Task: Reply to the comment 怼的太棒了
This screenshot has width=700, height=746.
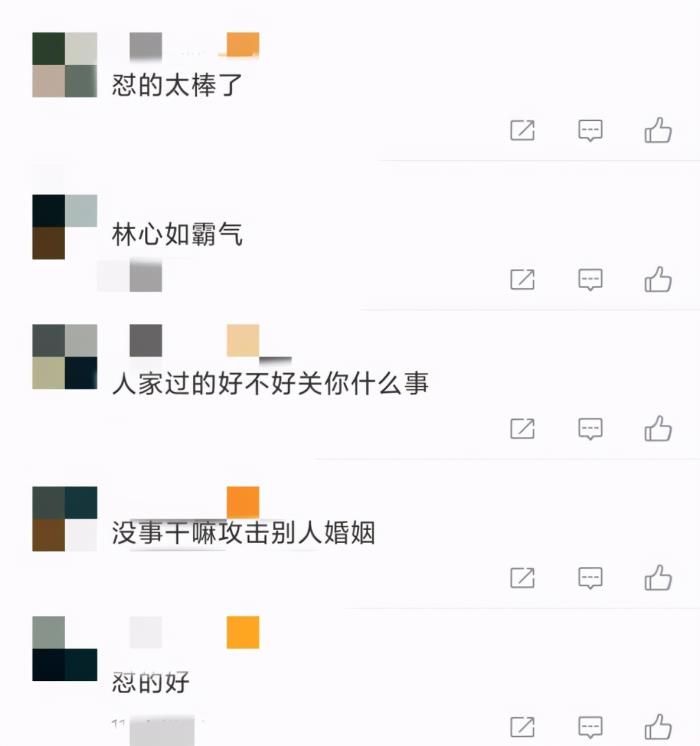Action: click(591, 130)
